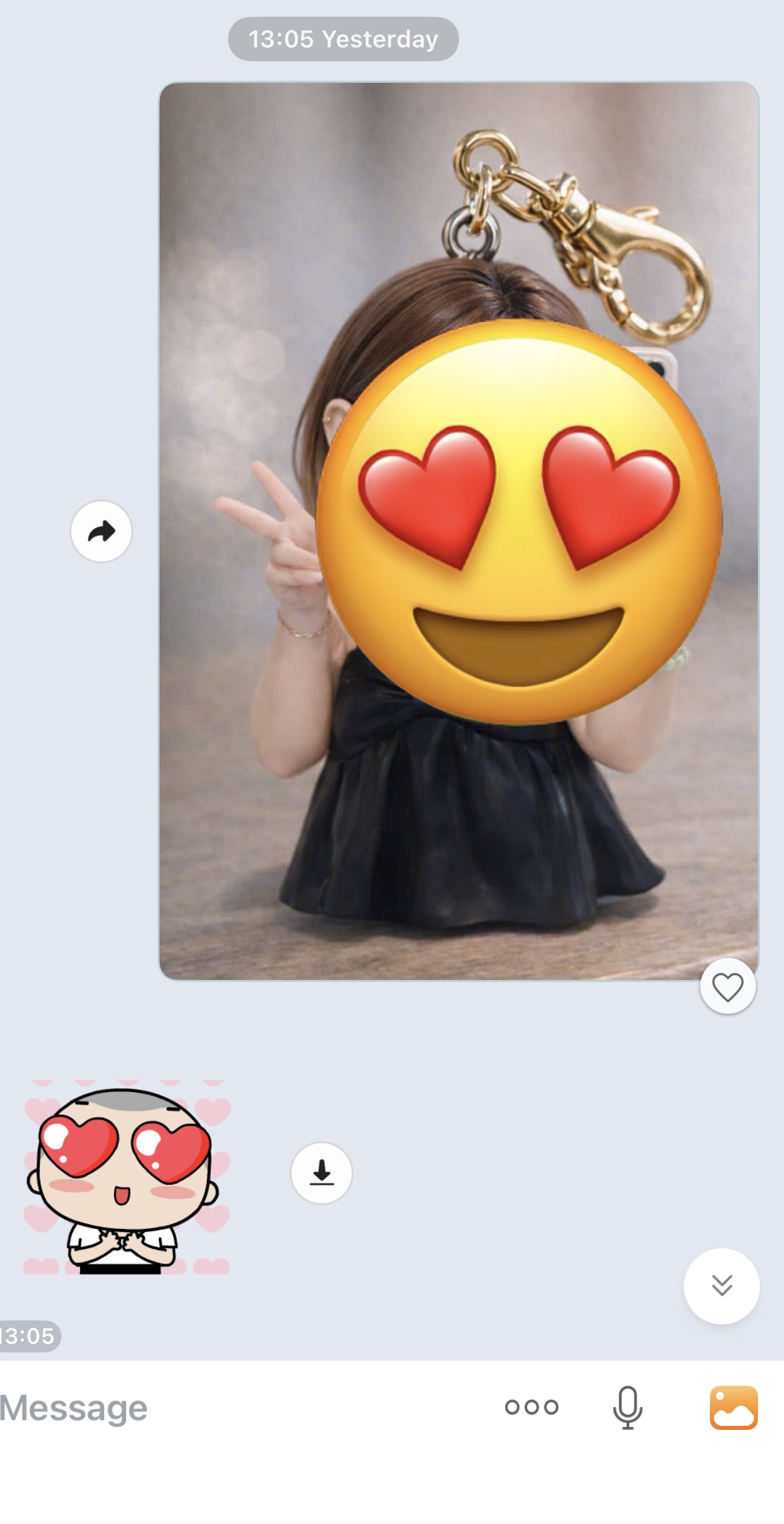Open the sent photo in full view

click(458, 531)
